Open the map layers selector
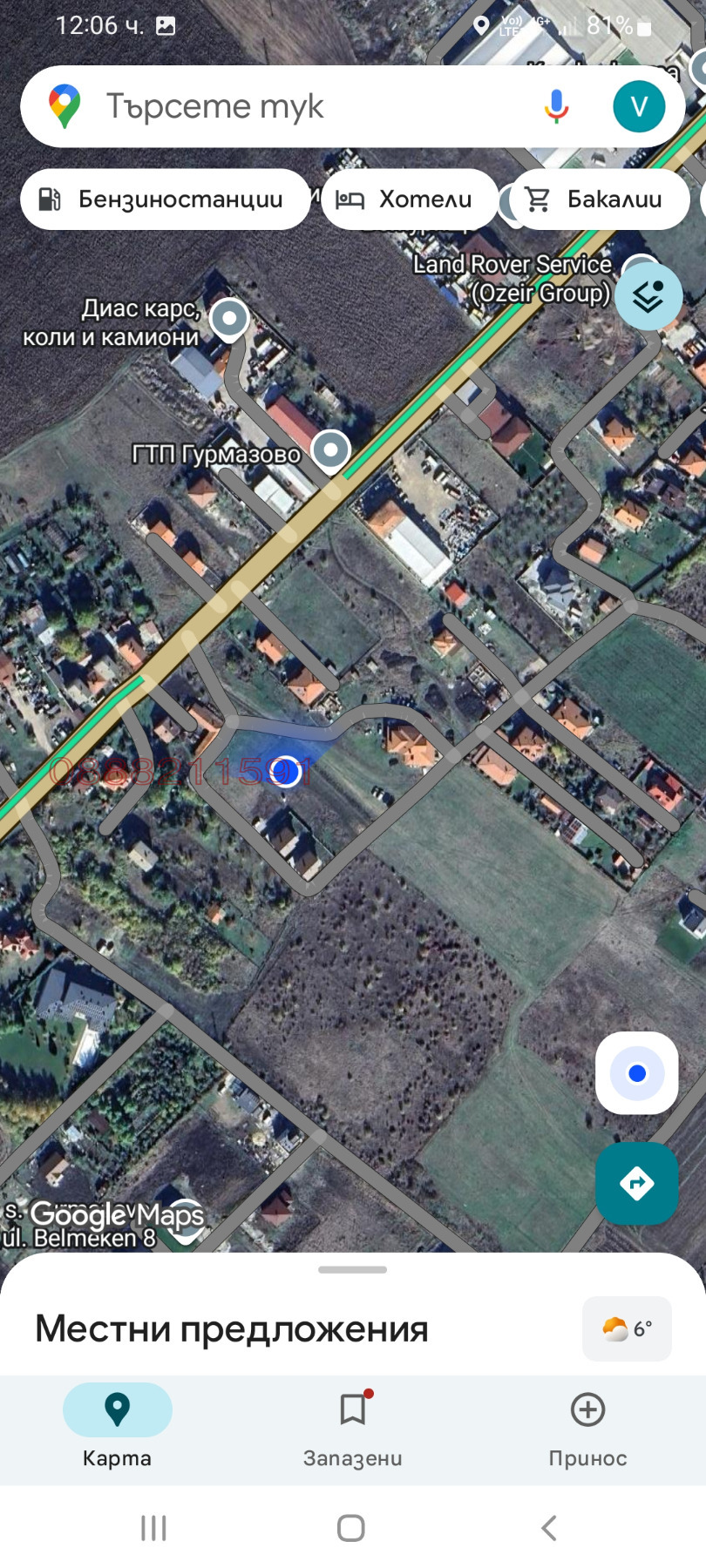This screenshot has height=1568, width=706. pyautogui.click(x=648, y=297)
